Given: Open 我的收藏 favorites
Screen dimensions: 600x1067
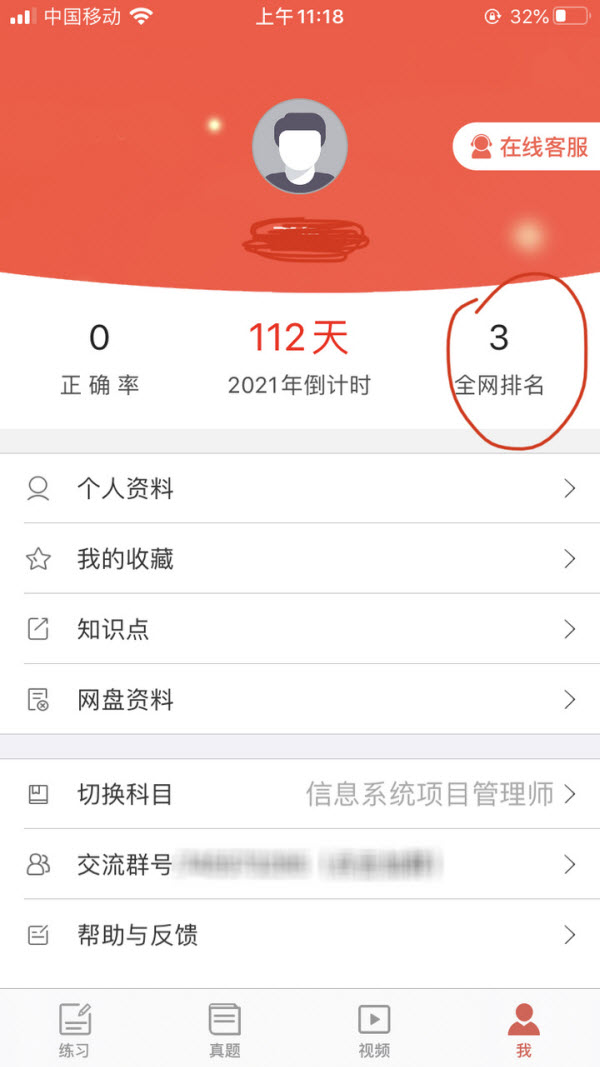Looking at the screenshot, I should [x=300, y=558].
